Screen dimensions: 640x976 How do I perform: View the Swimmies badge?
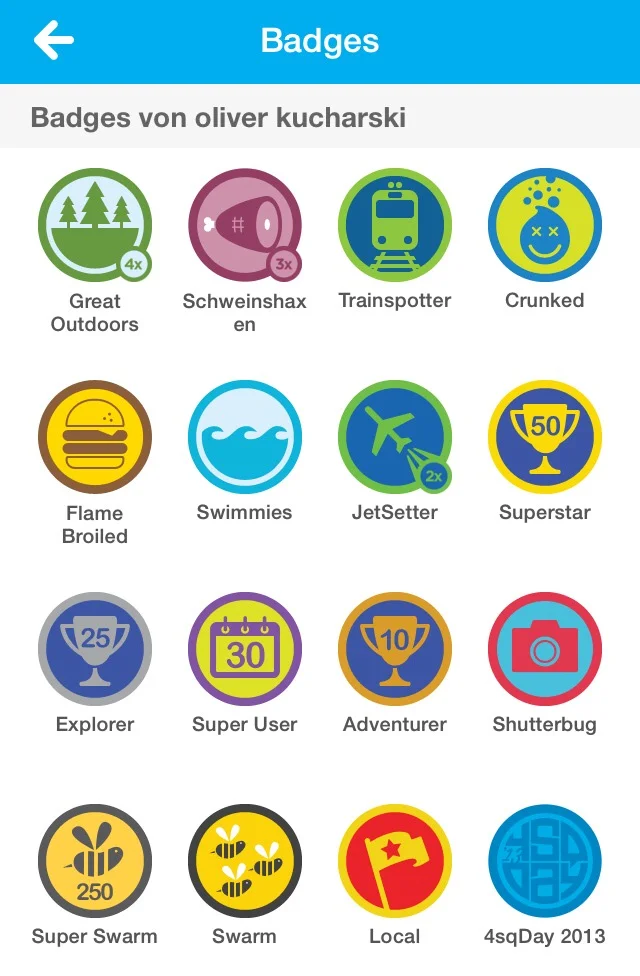245,437
